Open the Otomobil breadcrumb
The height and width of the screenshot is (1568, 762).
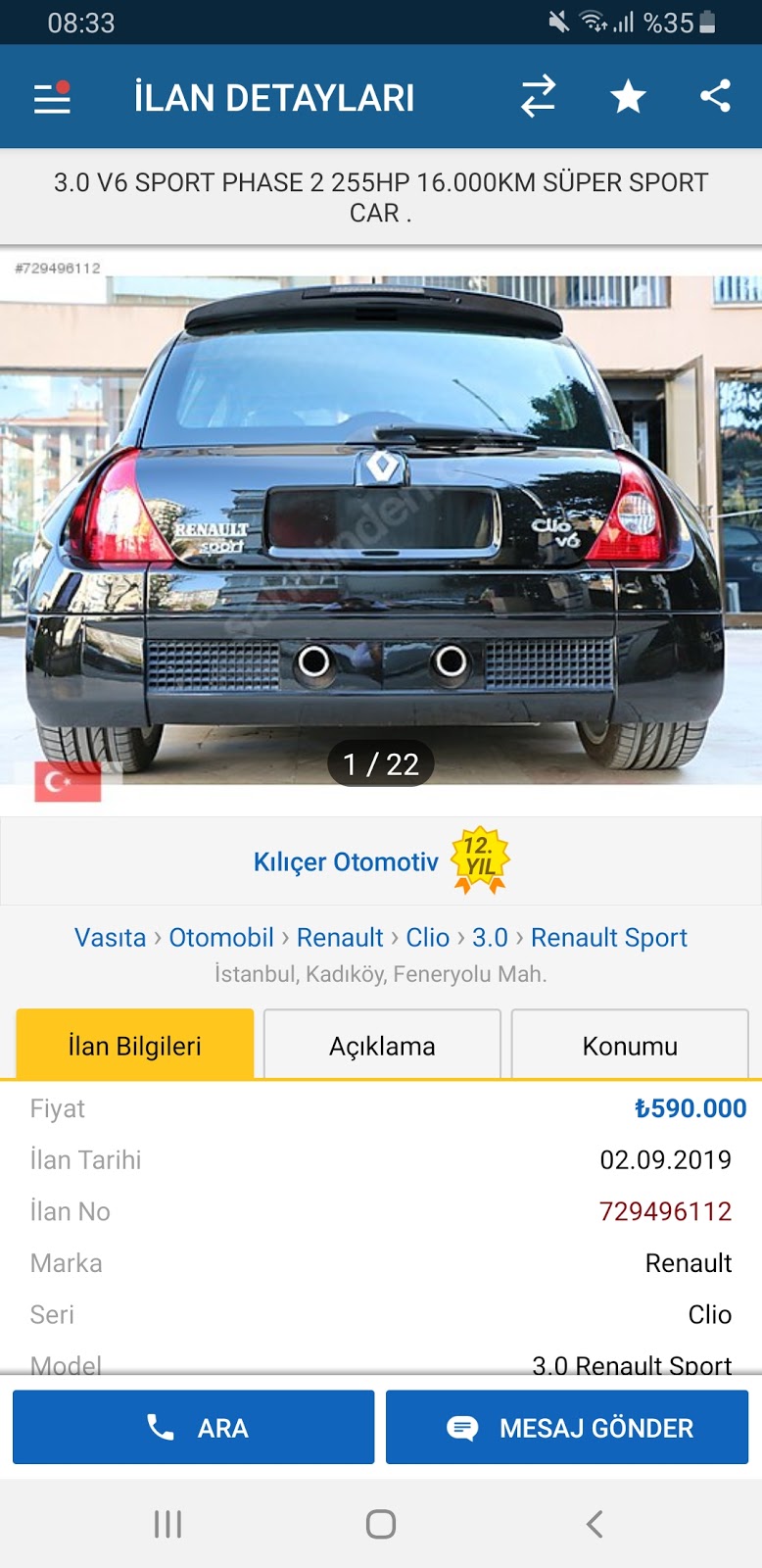[221, 938]
